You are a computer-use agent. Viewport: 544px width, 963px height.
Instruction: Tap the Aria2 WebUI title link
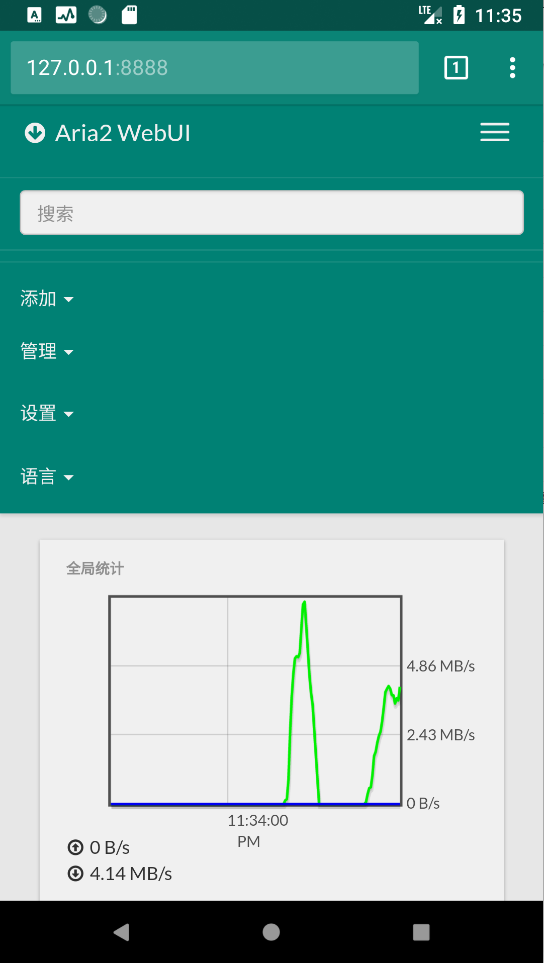coord(108,133)
